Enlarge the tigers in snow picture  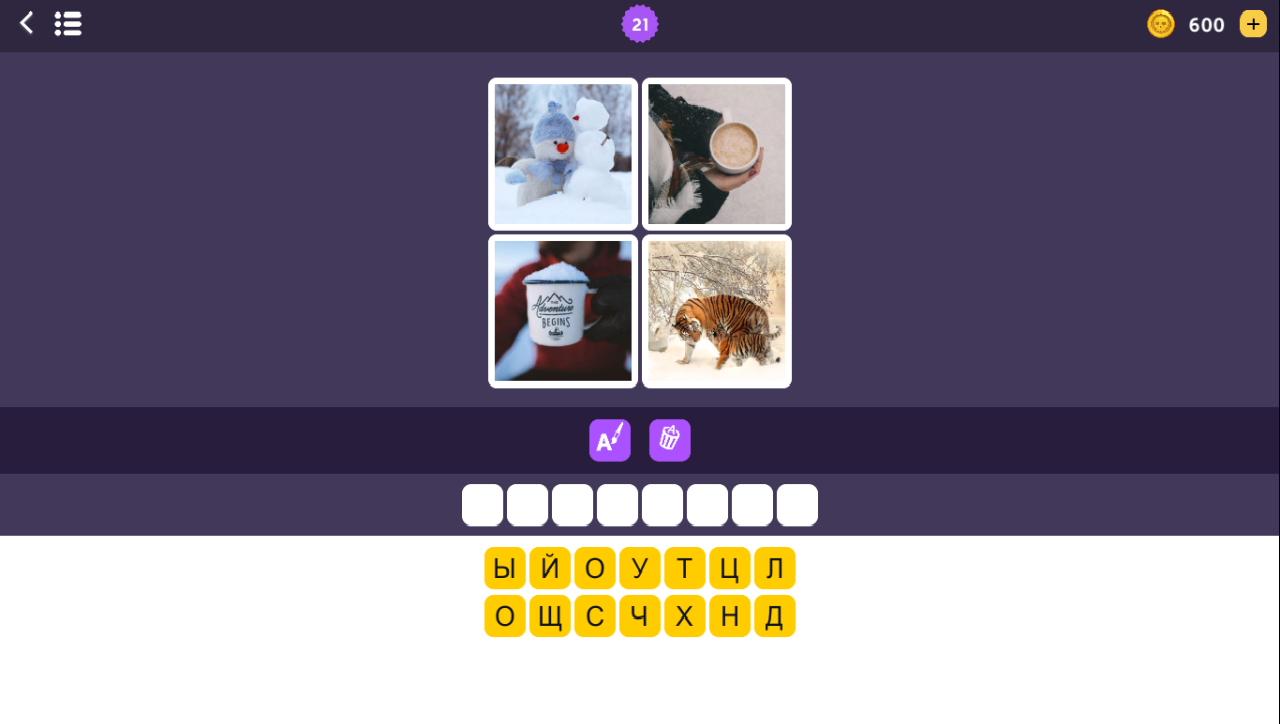[x=717, y=311]
